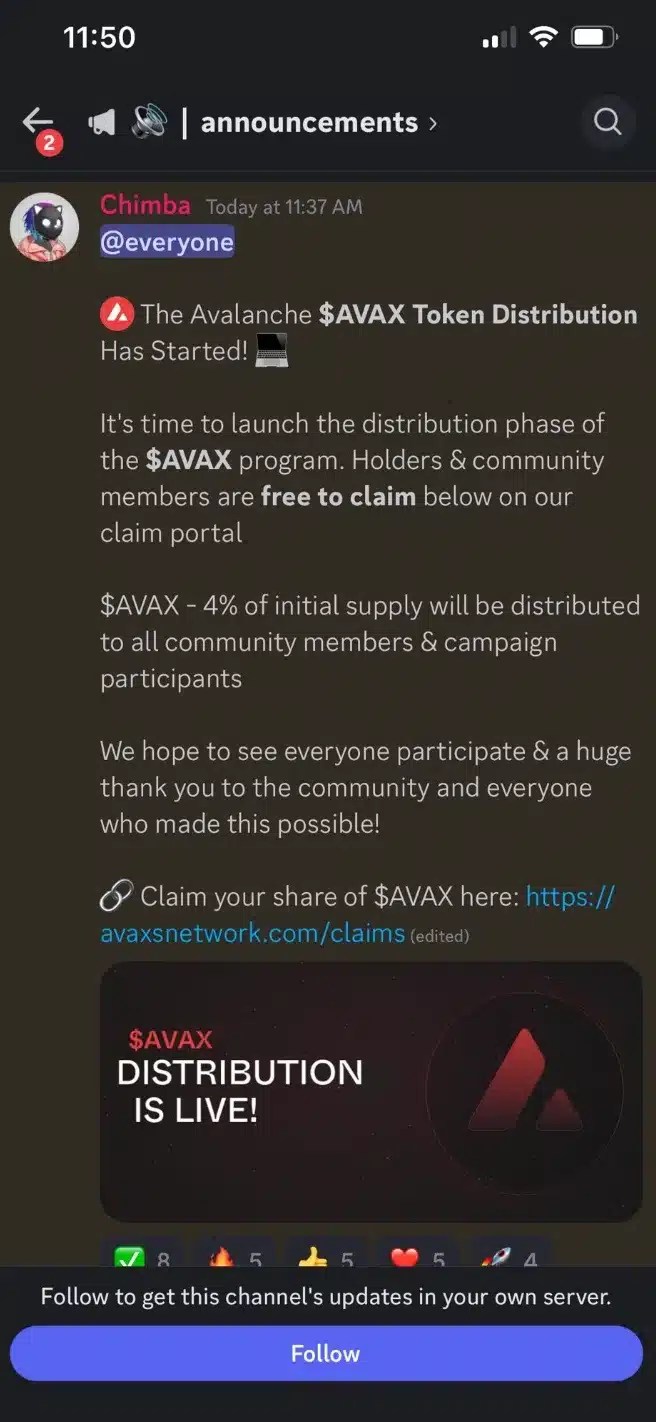Follow this announcements channel

coord(326,1353)
